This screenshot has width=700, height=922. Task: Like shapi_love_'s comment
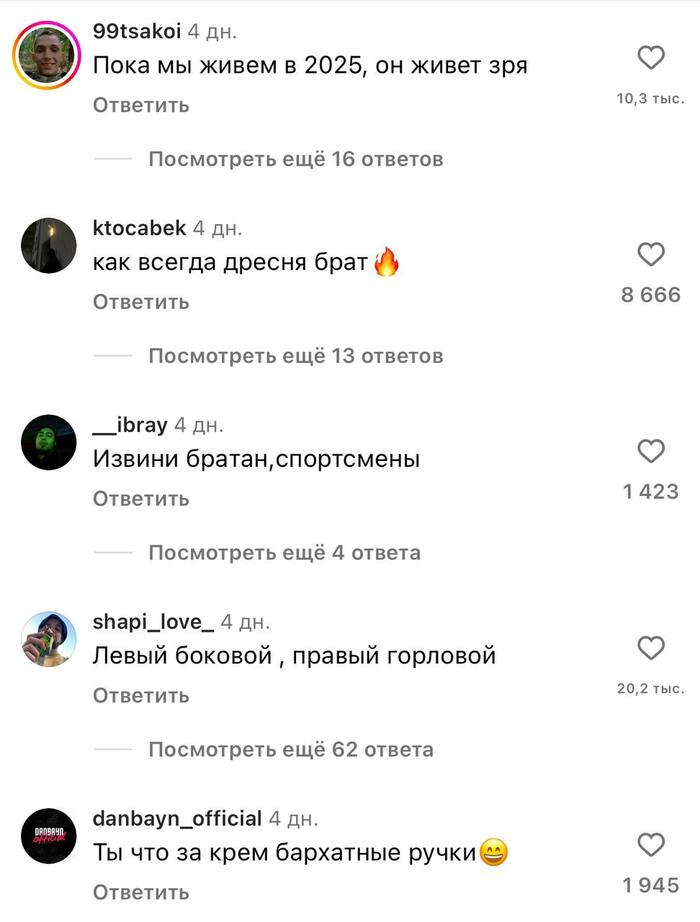pos(651,648)
